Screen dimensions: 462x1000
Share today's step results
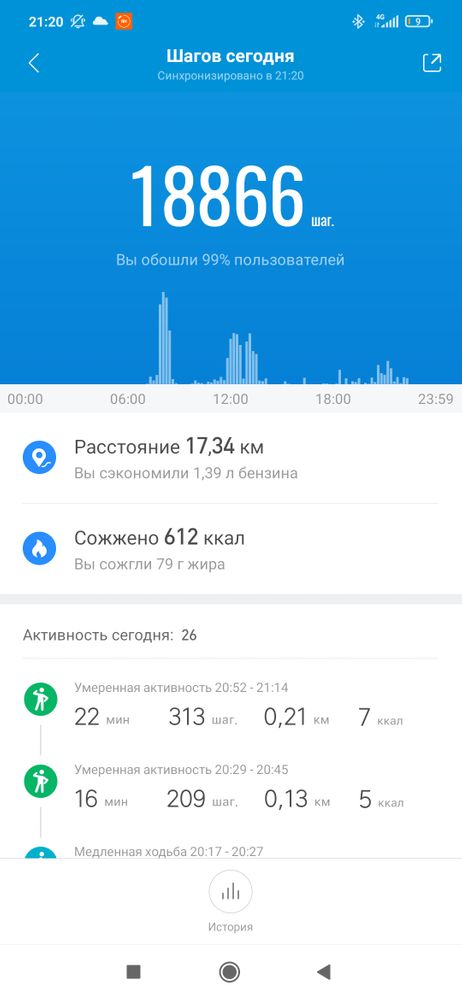[x=432, y=63]
